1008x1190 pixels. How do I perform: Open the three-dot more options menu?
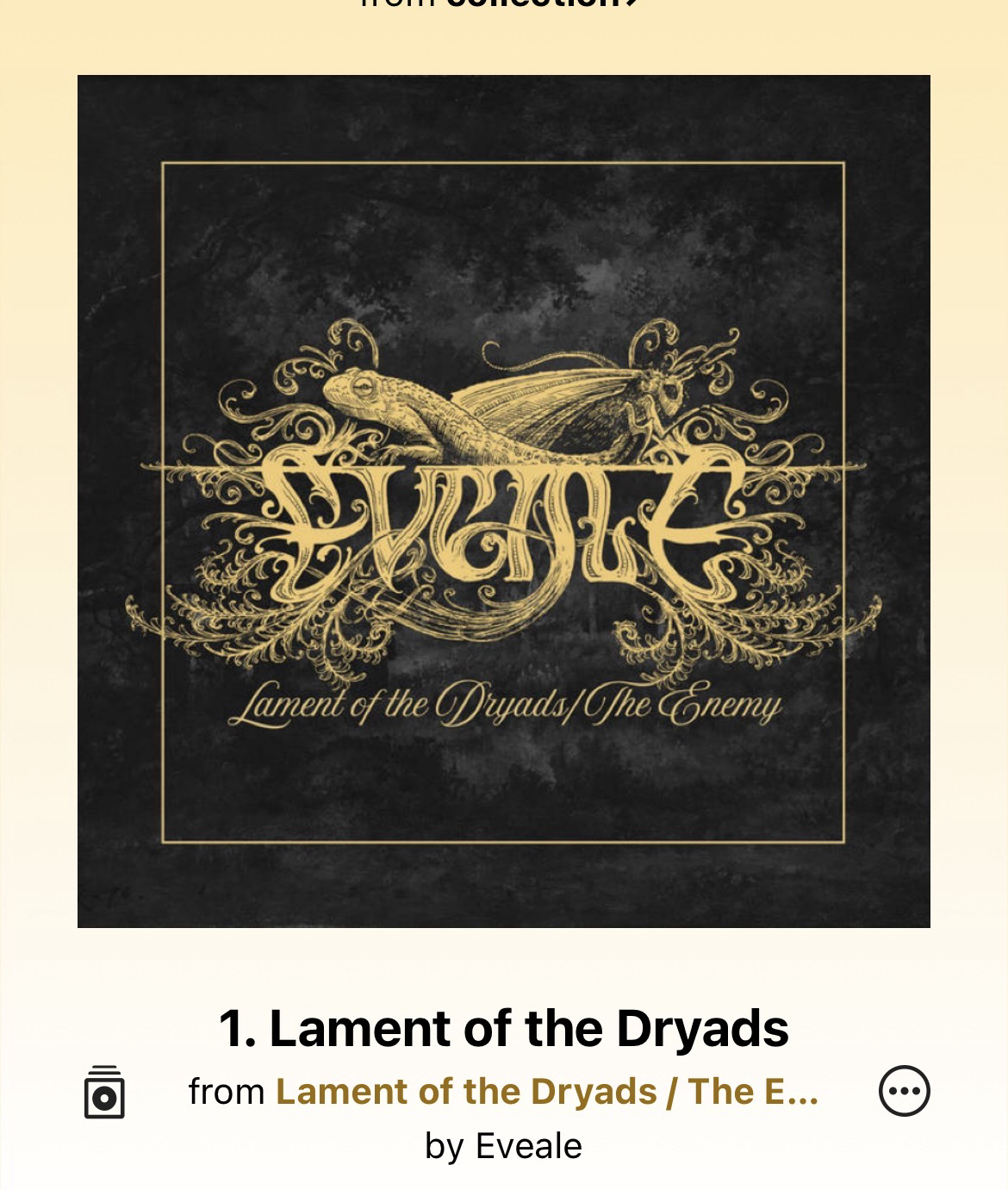(x=904, y=1091)
